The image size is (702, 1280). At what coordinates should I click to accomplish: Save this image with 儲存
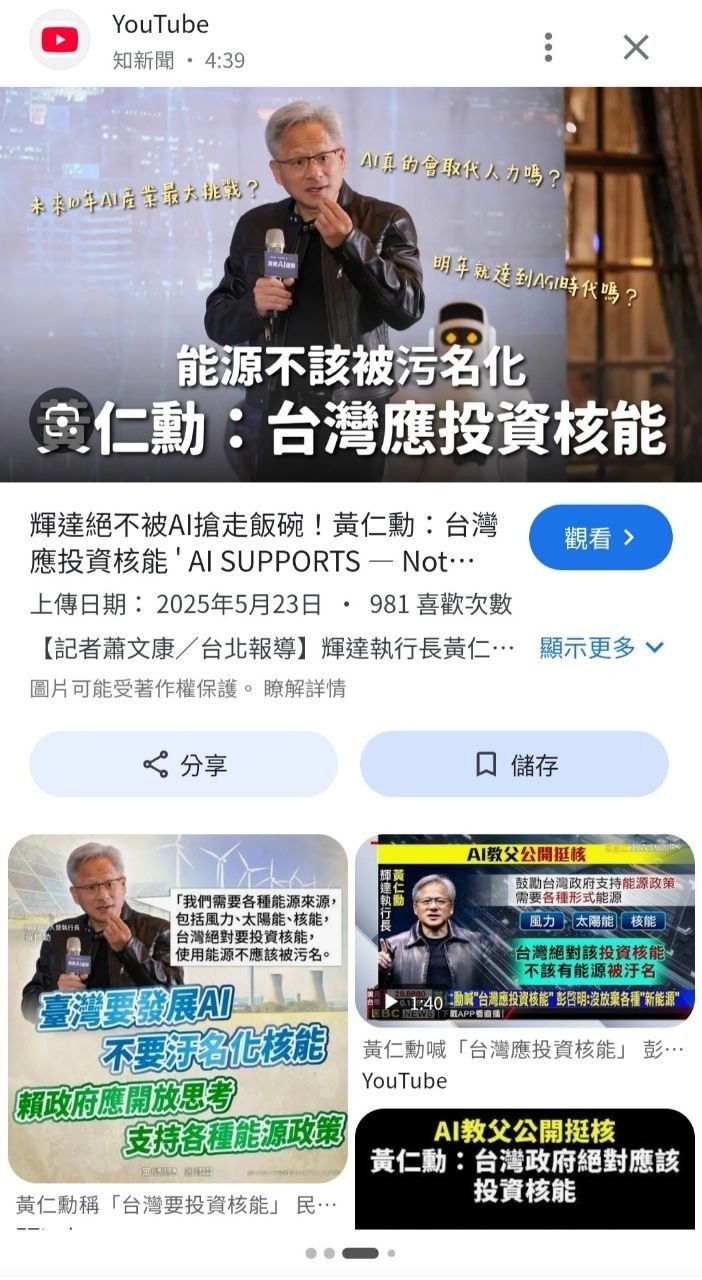pyautogui.click(x=515, y=765)
